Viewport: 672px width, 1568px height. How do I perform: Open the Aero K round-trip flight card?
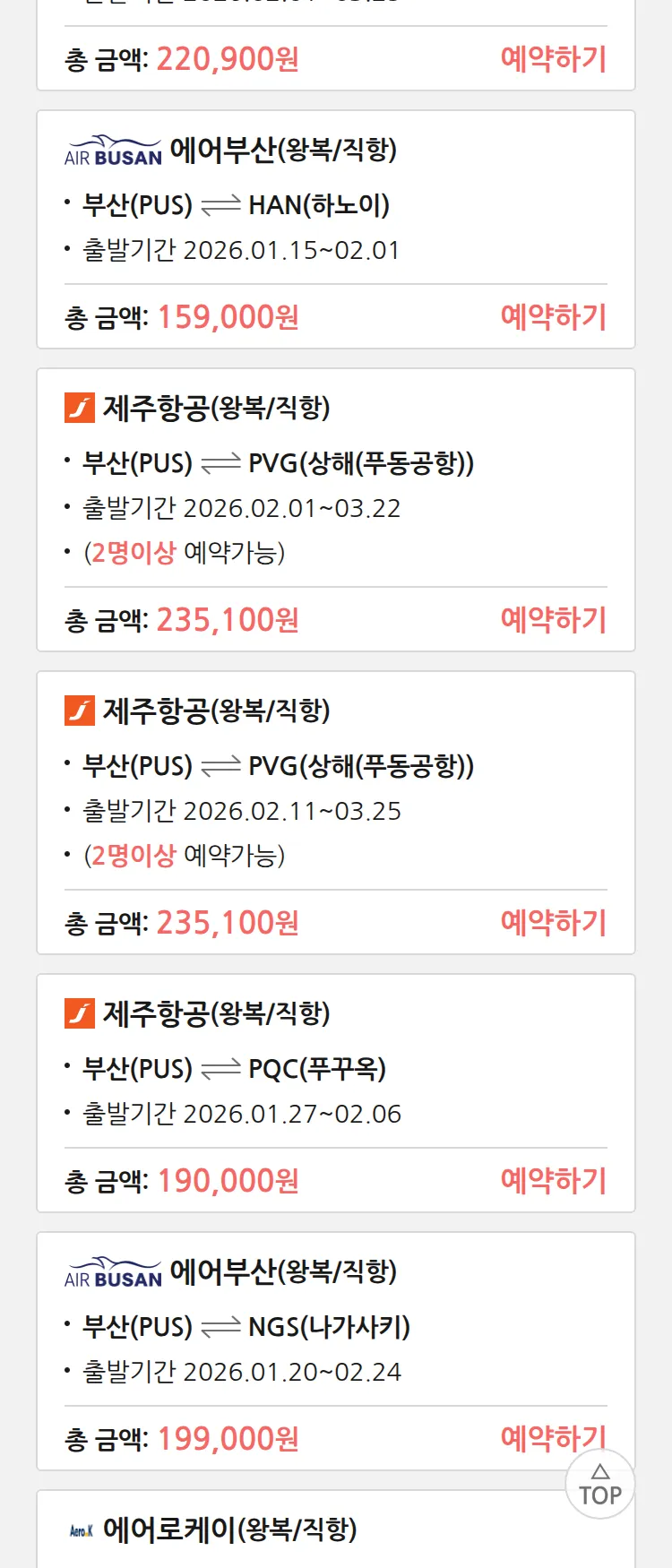[x=229, y=1530]
